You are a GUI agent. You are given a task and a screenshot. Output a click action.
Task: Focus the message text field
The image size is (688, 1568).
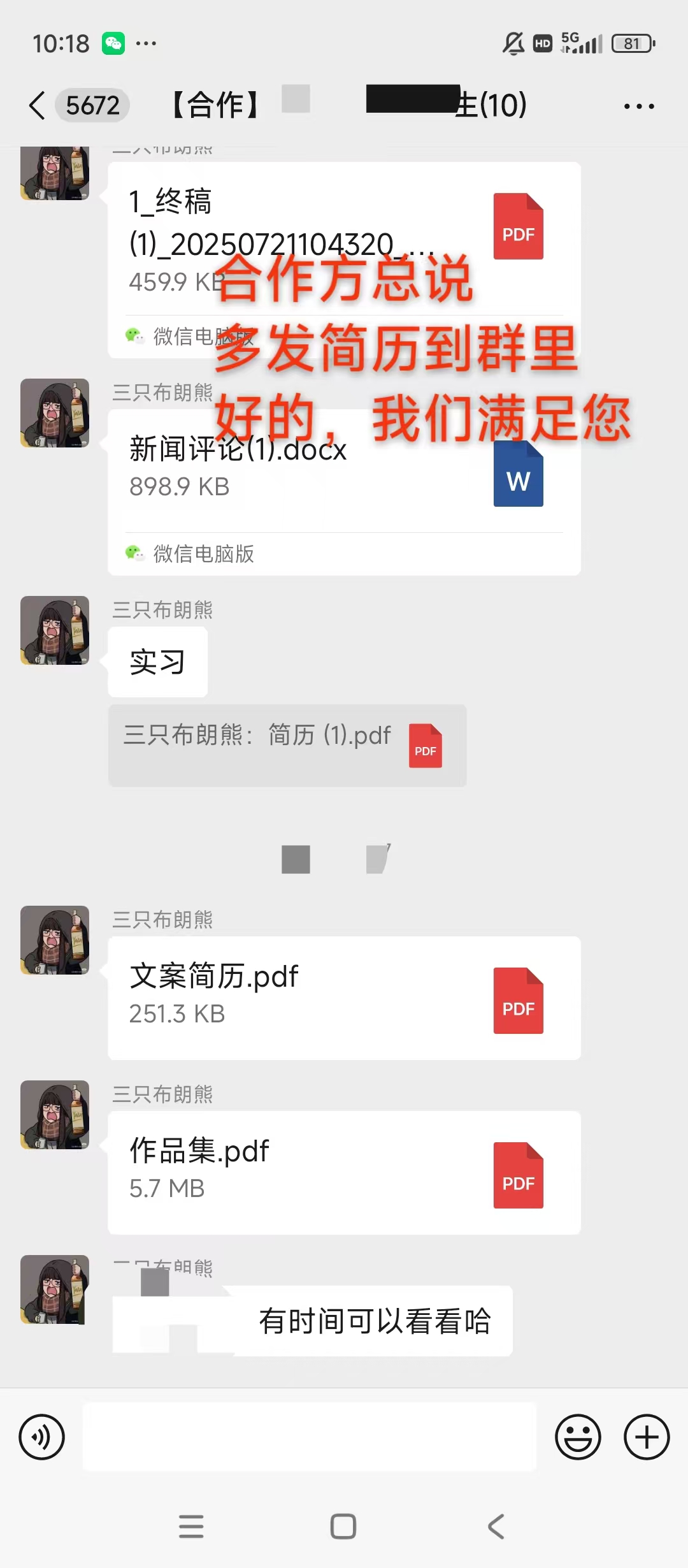pyautogui.click(x=310, y=1437)
